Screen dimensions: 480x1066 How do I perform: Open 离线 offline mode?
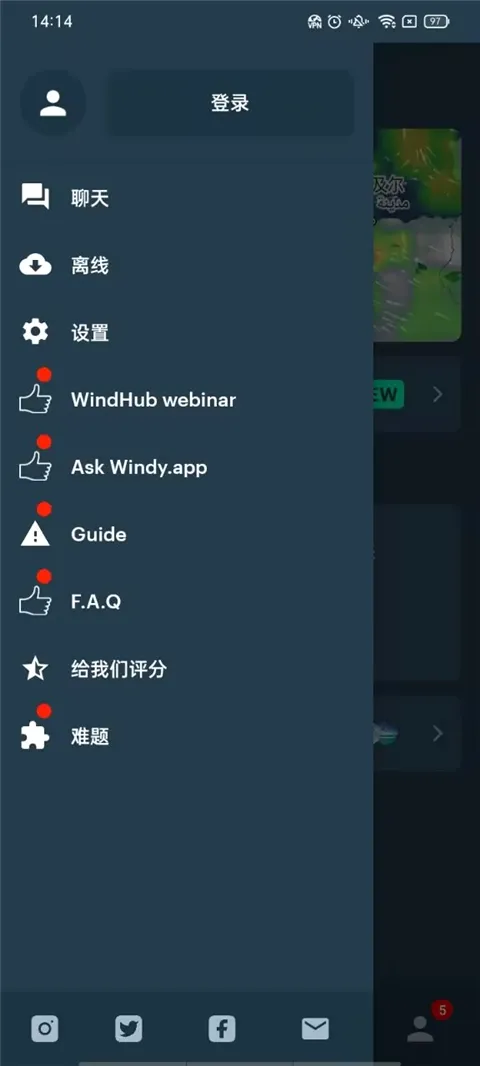click(x=186, y=265)
